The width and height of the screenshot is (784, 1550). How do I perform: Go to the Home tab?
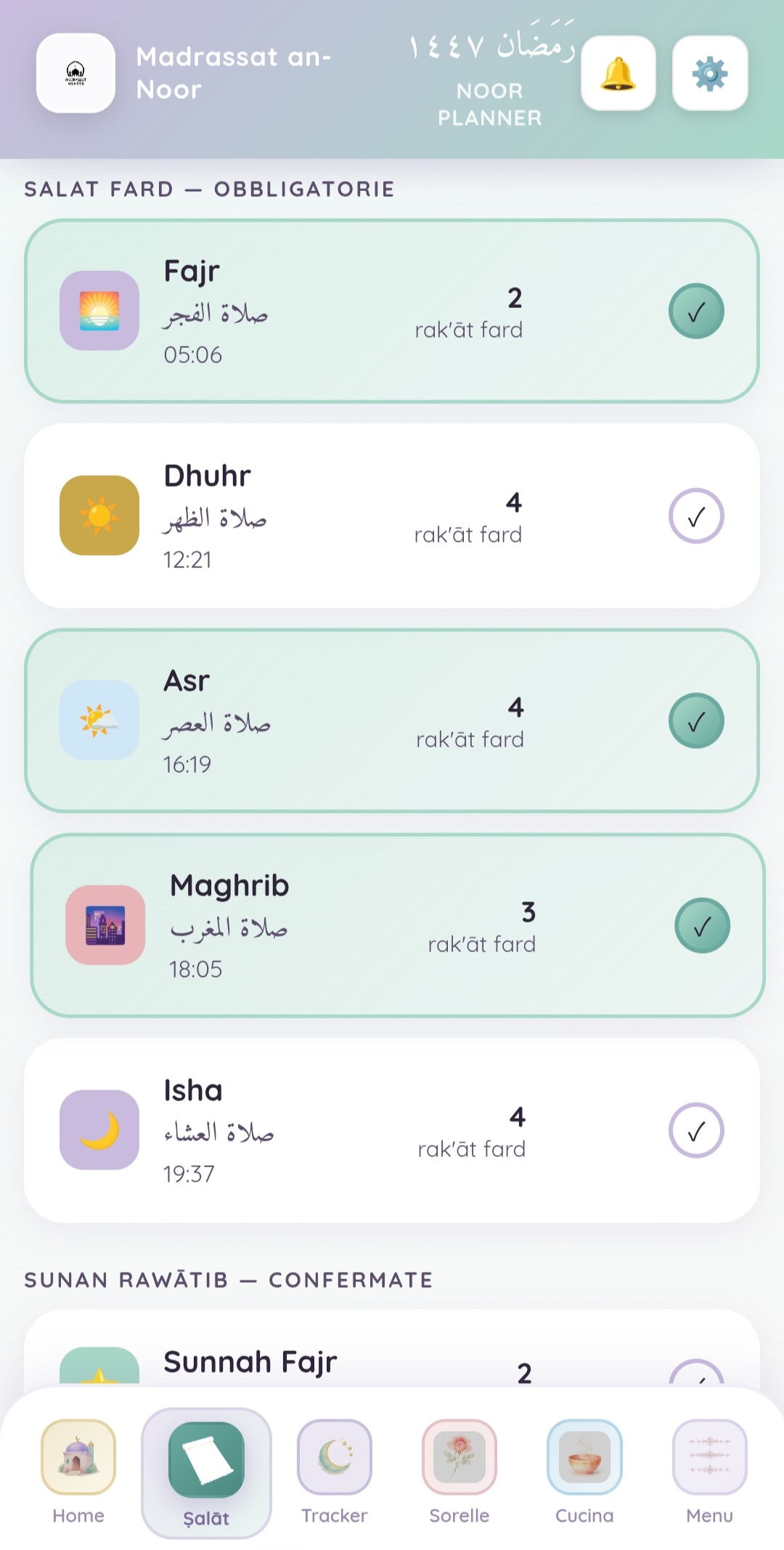(78, 1472)
